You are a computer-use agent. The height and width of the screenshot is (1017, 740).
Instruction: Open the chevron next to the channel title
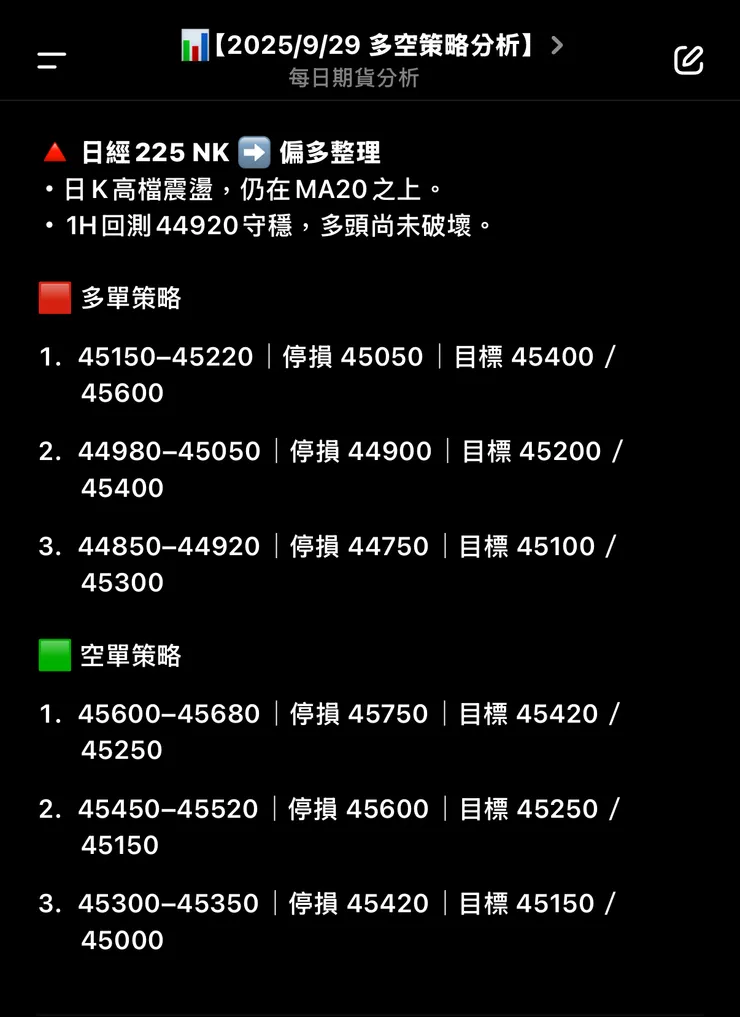[x=557, y=44]
